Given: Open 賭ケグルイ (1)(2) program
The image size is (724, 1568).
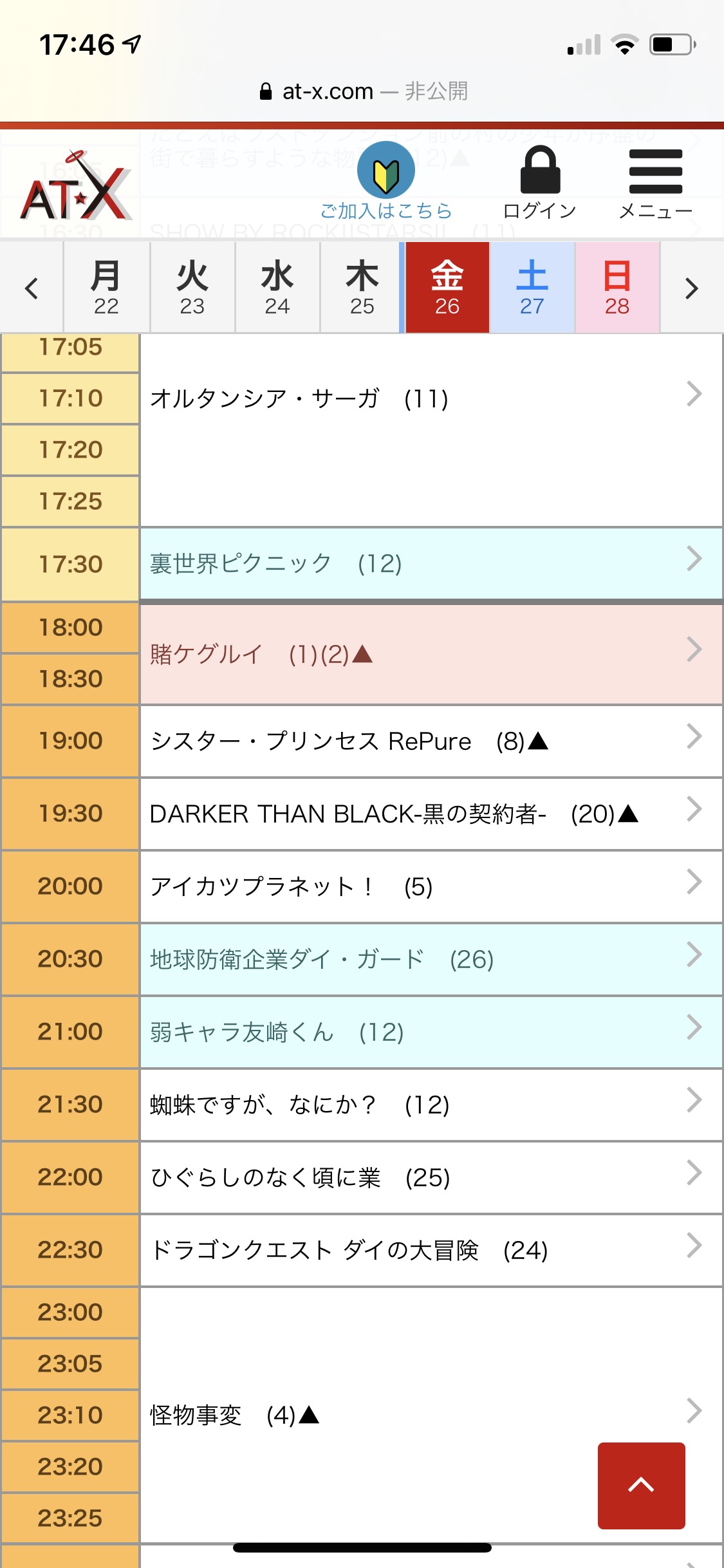Looking at the screenshot, I should coord(431,654).
